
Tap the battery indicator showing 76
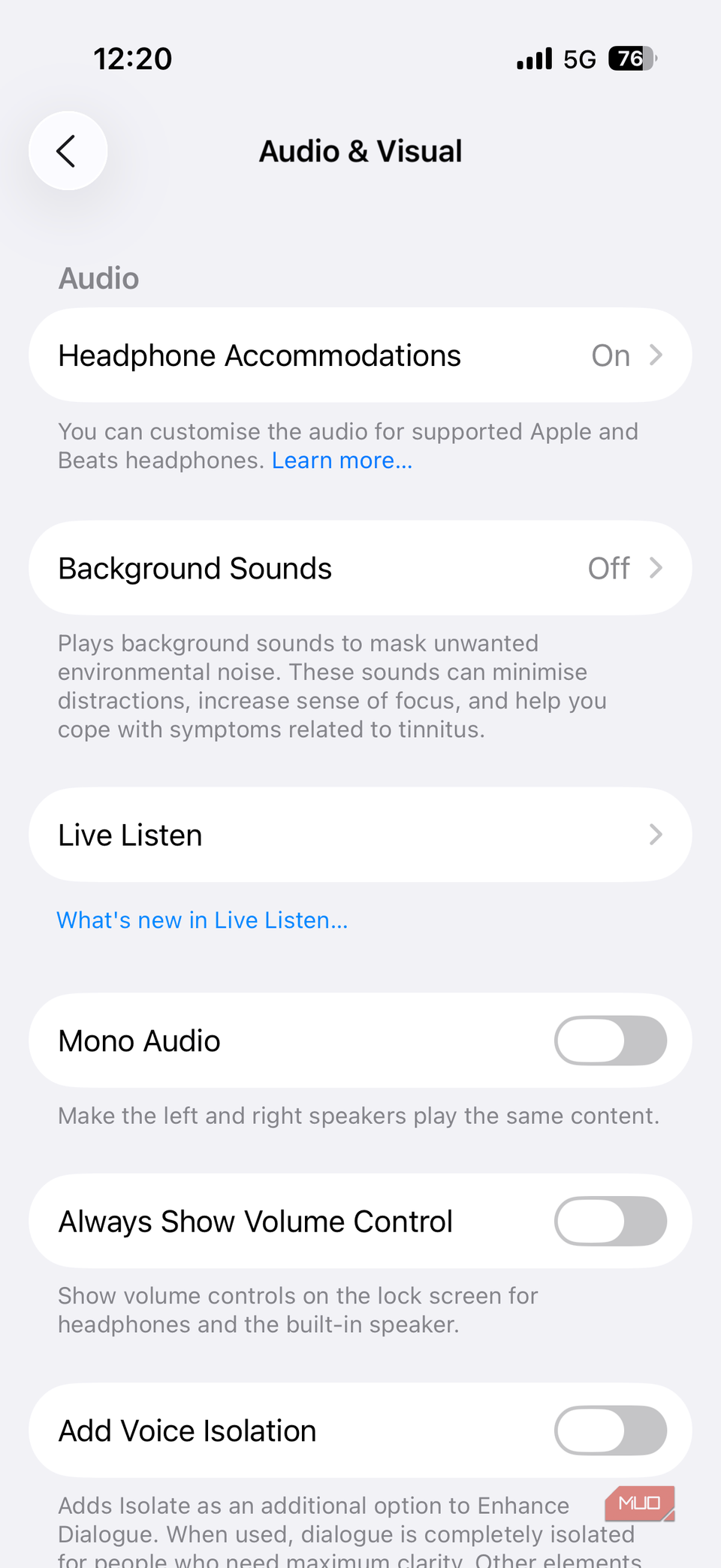pos(628,58)
